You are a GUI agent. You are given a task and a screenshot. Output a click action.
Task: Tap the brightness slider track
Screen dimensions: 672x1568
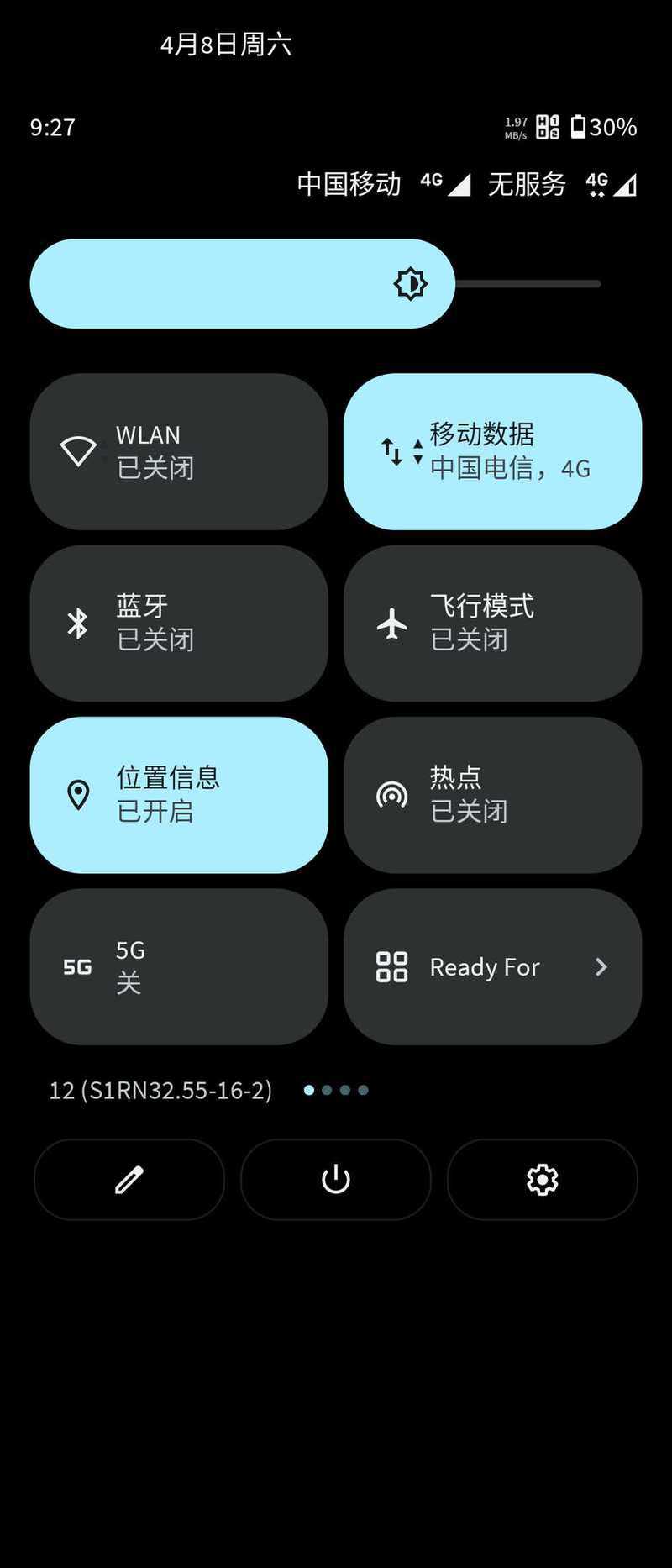(529, 284)
